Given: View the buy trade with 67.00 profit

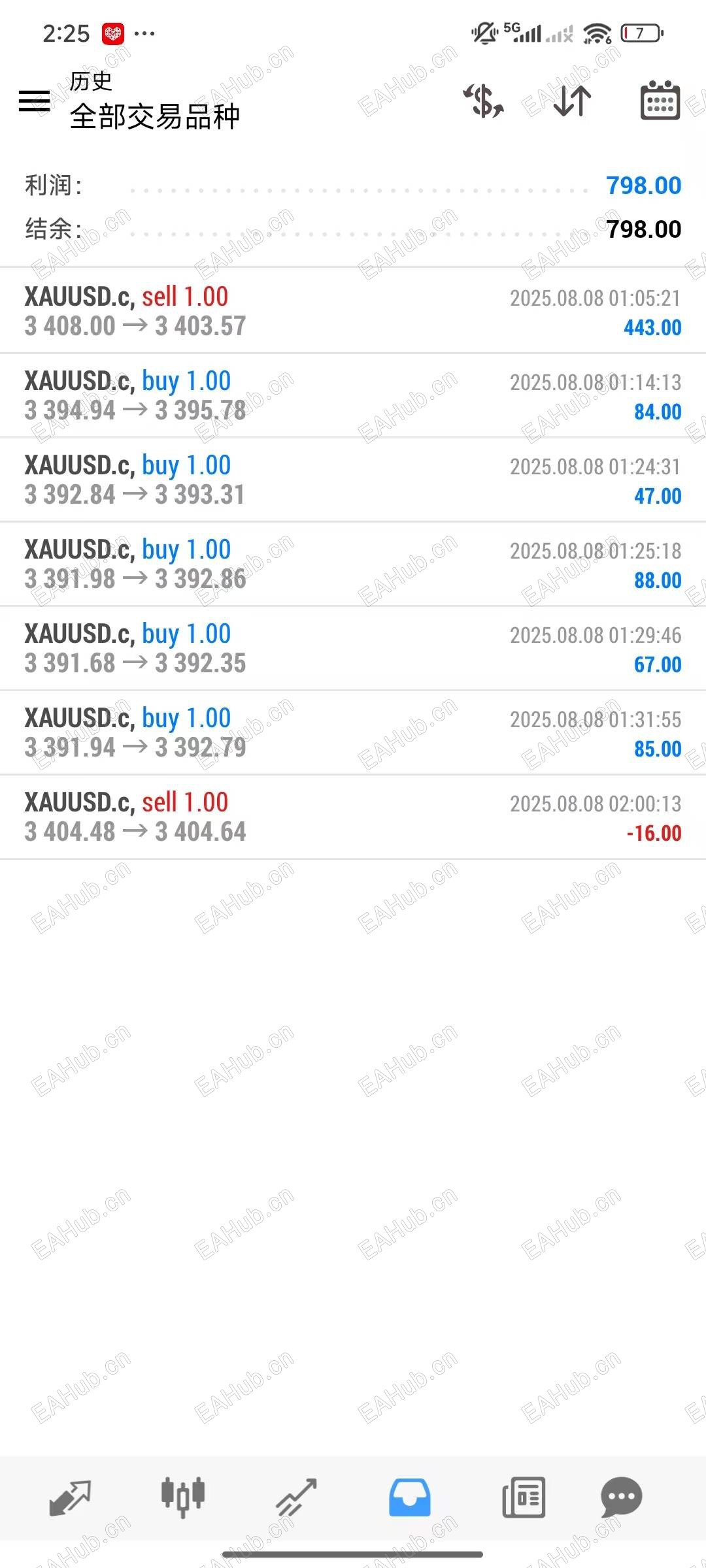Looking at the screenshot, I should (353, 648).
